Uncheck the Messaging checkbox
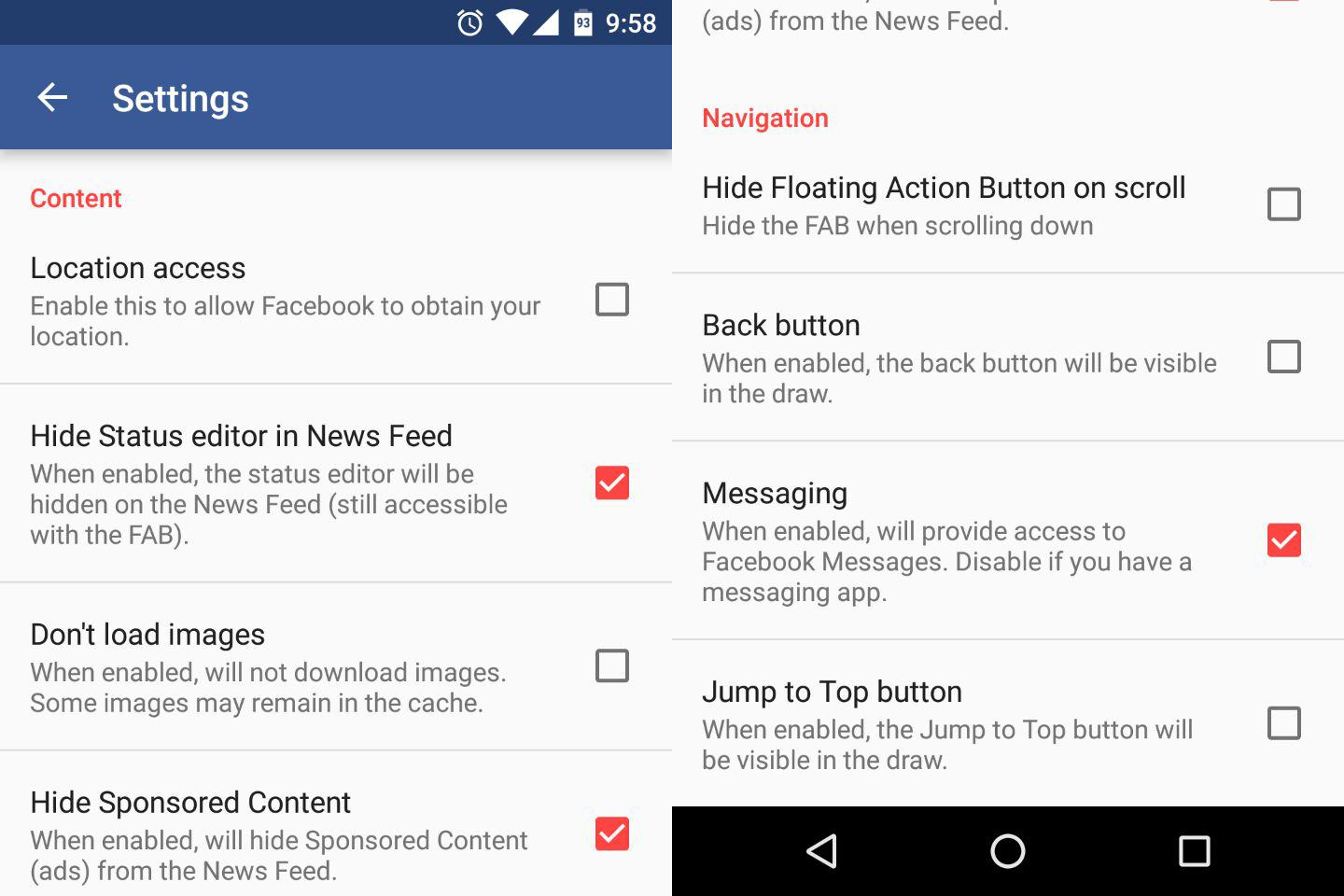1344x896 pixels. pyautogui.click(x=1284, y=539)
